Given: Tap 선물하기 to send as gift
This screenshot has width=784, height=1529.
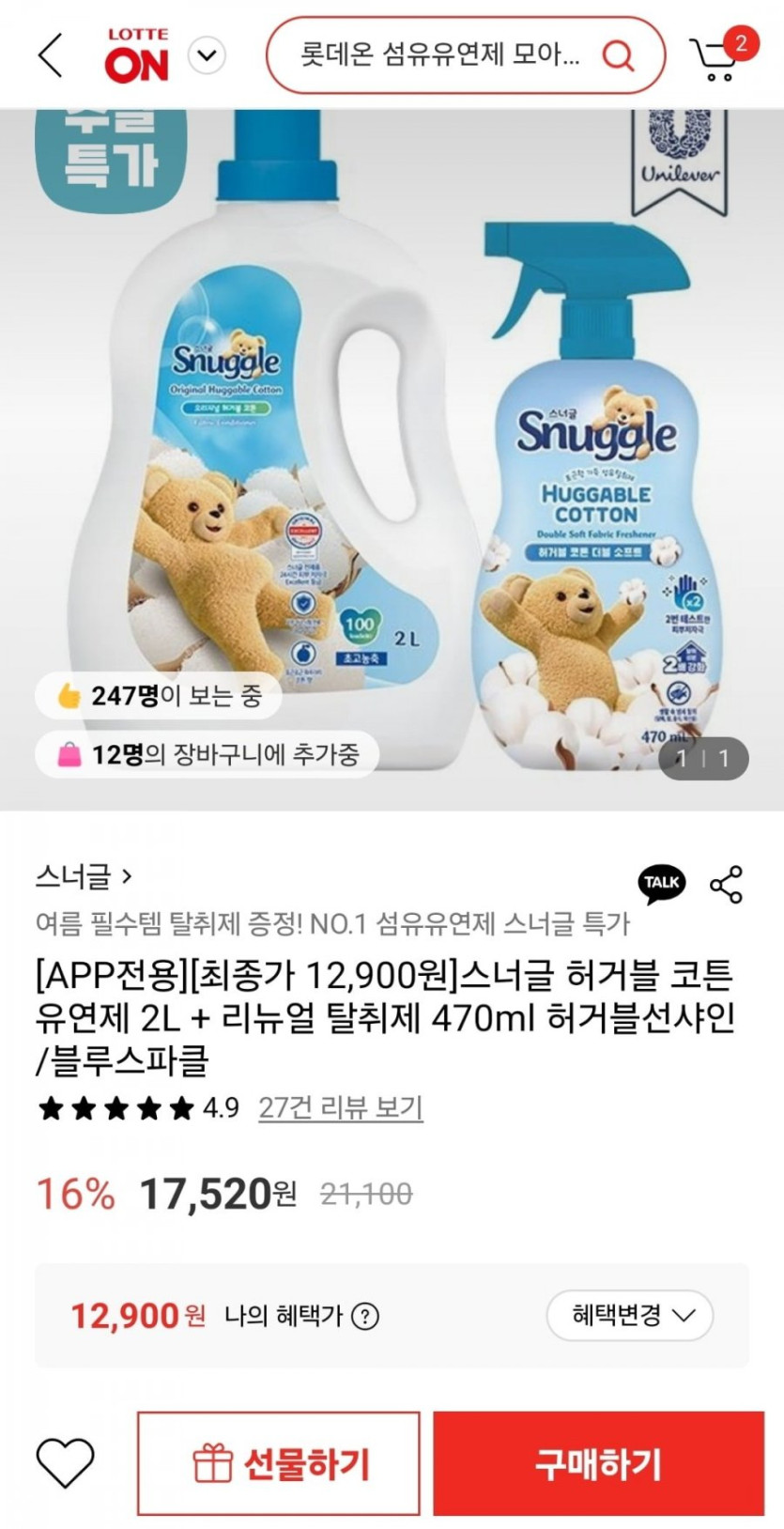Looking at the screenshot, I should (x=279, y=1463).
